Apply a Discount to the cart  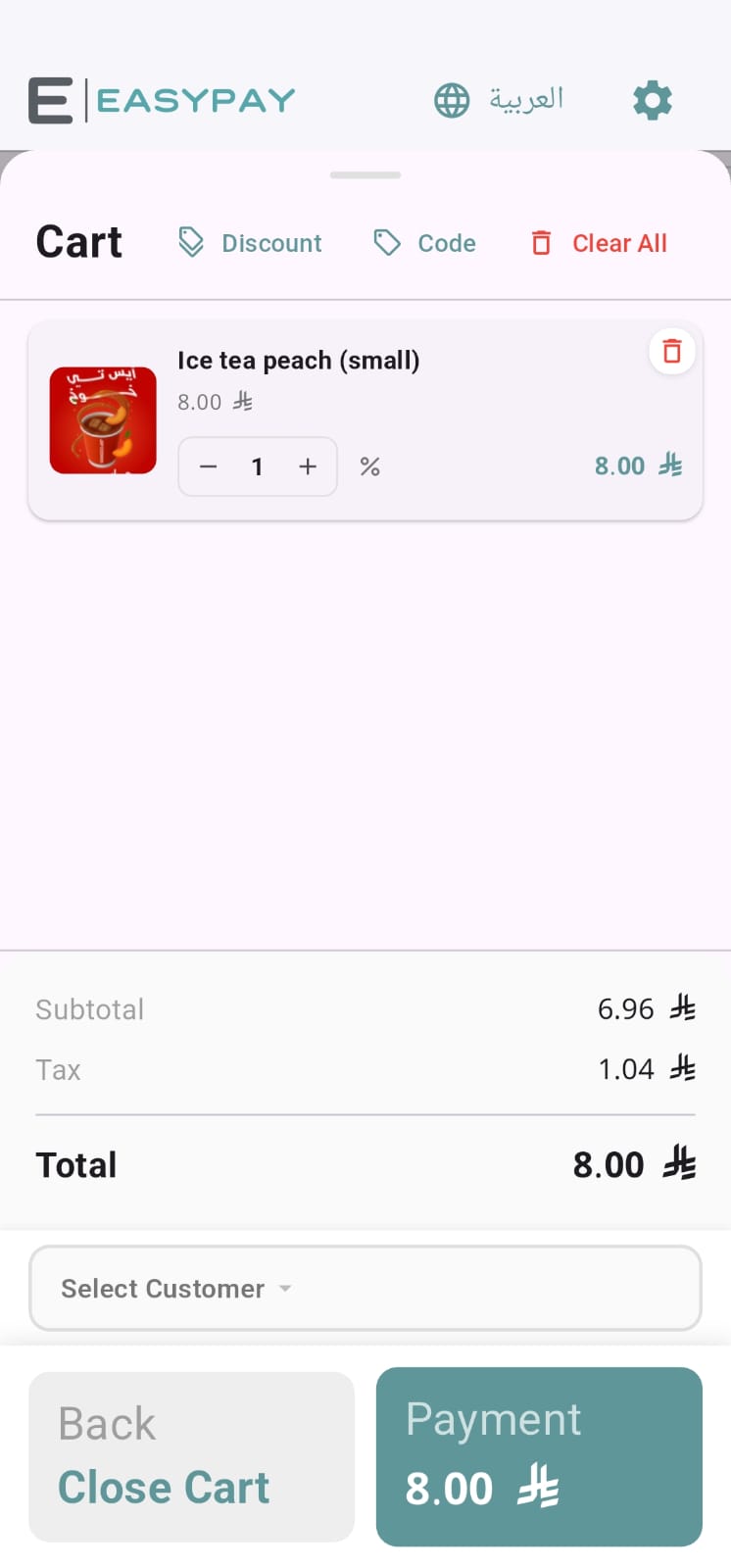pyautogui.click(x=250, y=243)
